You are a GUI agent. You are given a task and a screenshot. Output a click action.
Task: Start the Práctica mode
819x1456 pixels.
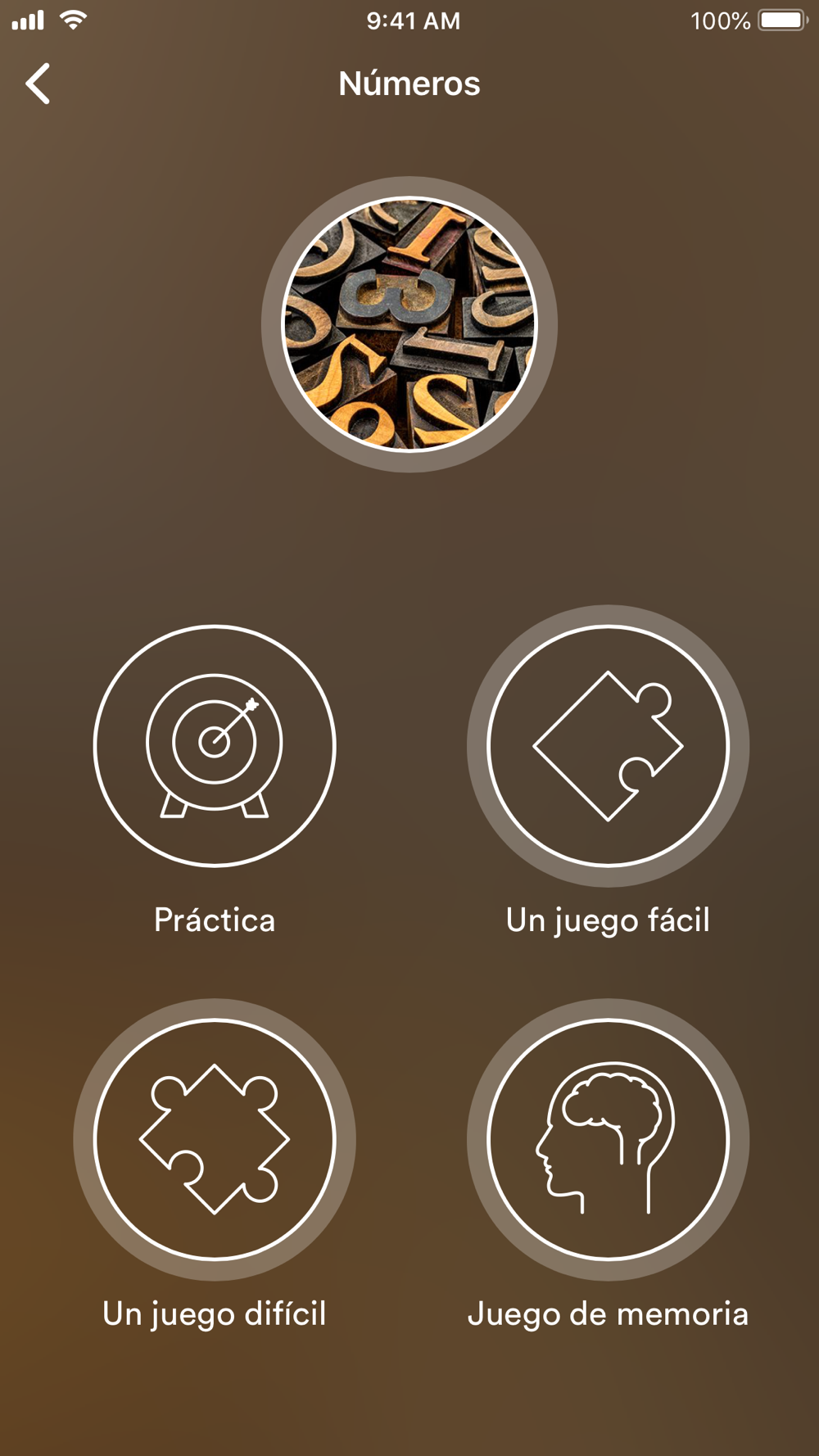pos(215,745)
